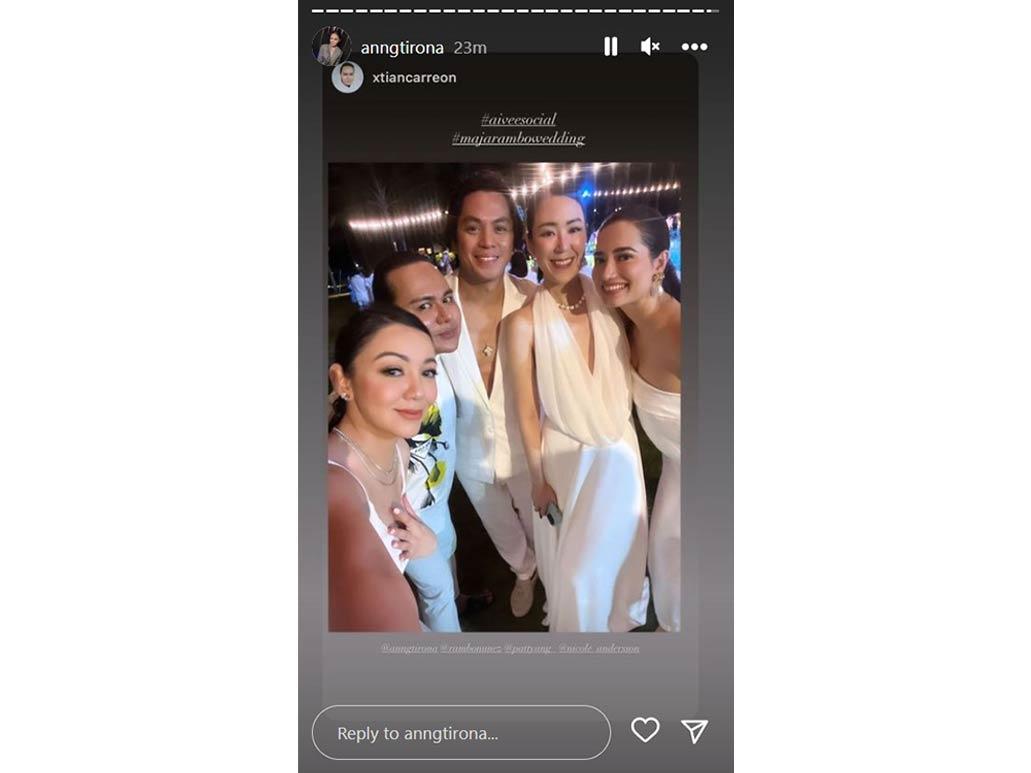Unmute the story audio
Screen dimensions: 1031x773
pos(650,47)
